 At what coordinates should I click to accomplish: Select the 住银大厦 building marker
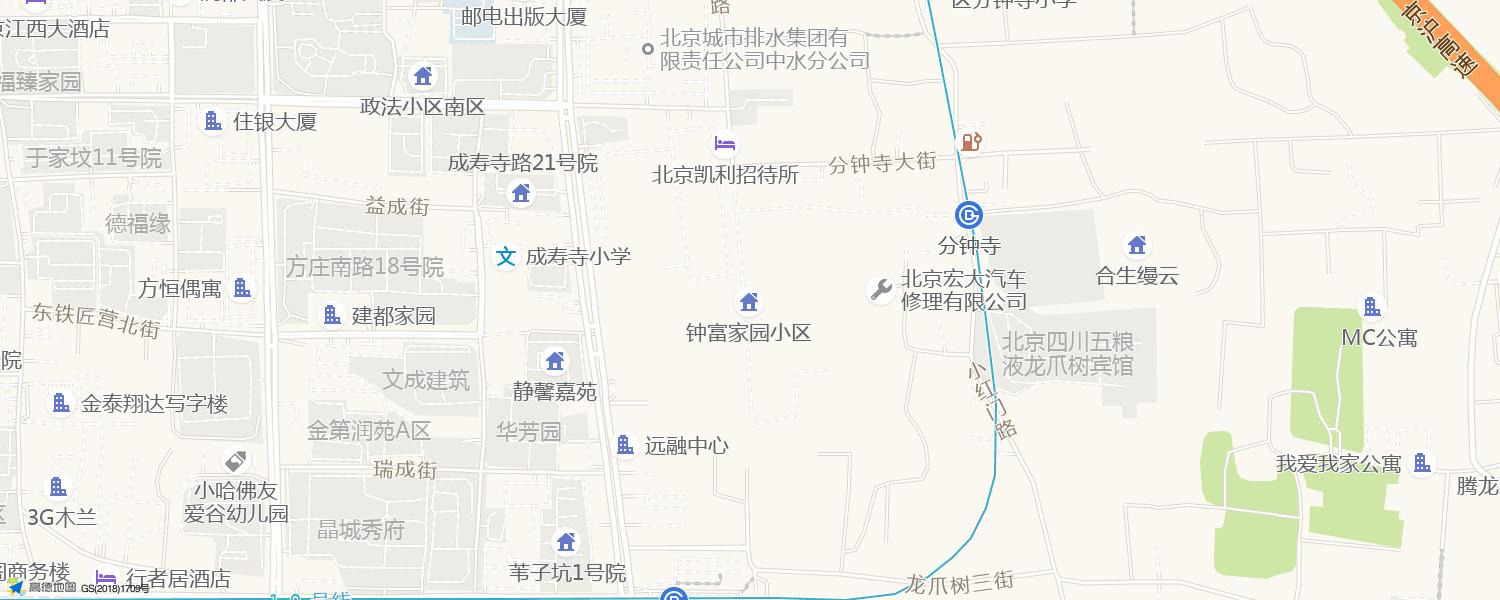[x=213, y=121]
